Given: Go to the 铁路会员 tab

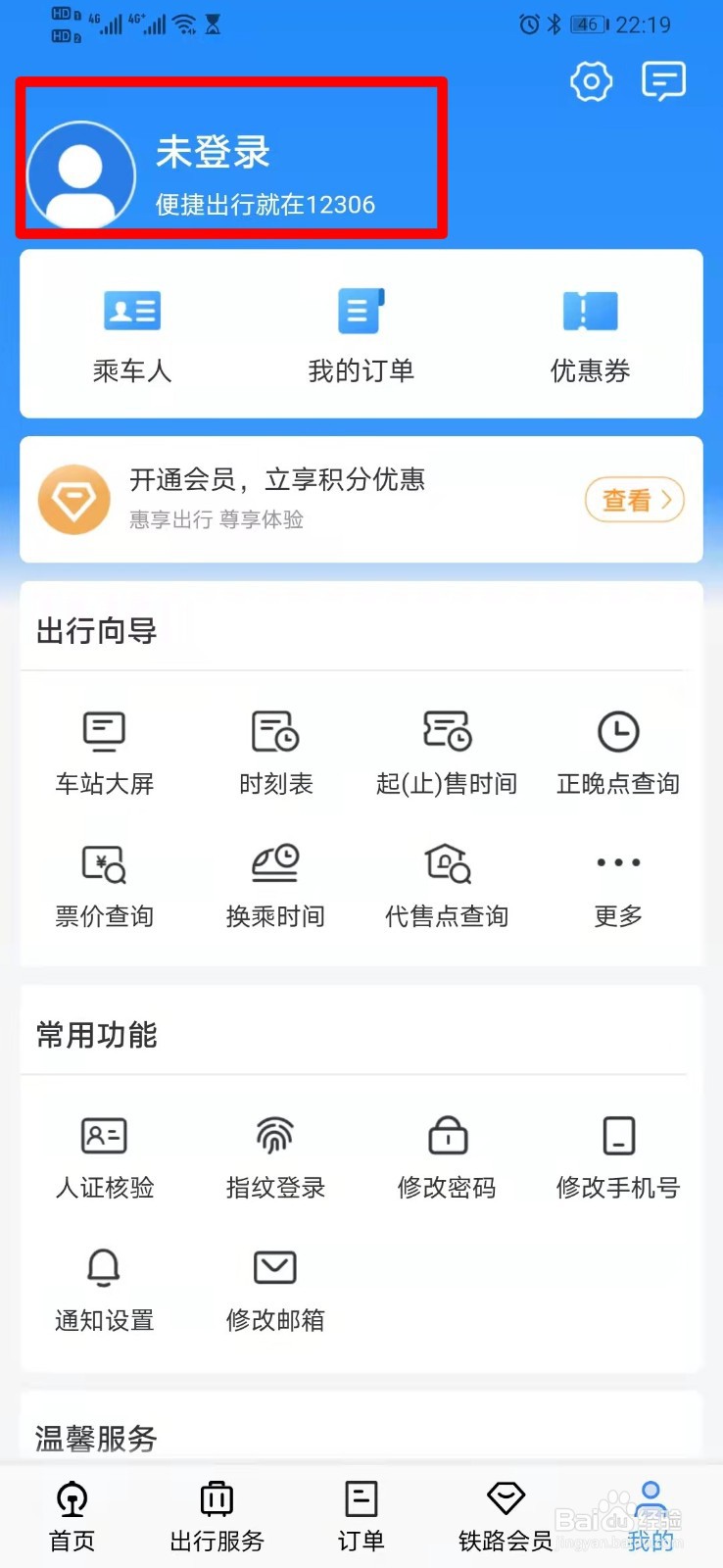Looking at the screenshot, I should click(x=506, y=1515).
